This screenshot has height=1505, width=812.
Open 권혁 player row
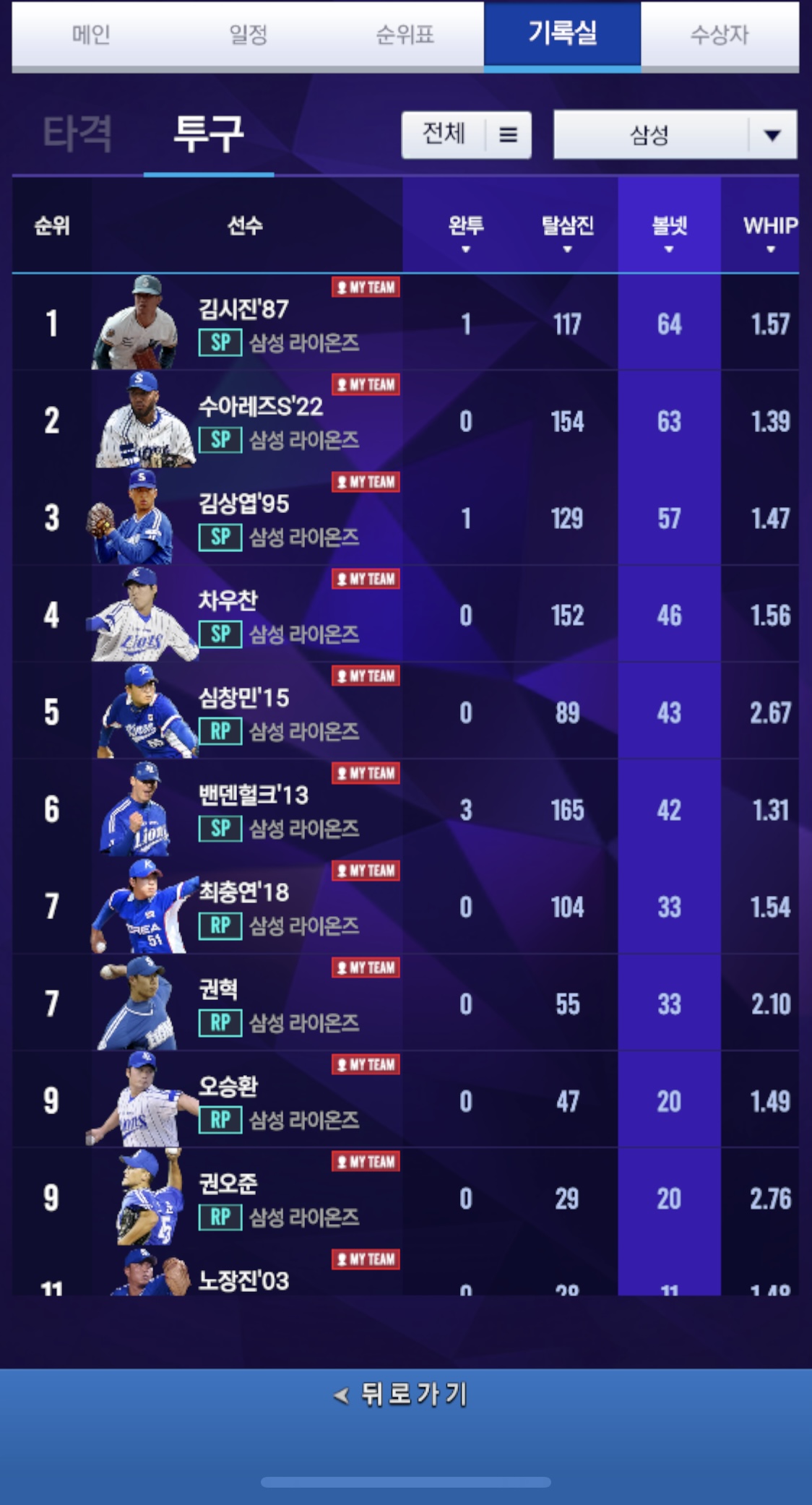click(x=218, y=1004)
